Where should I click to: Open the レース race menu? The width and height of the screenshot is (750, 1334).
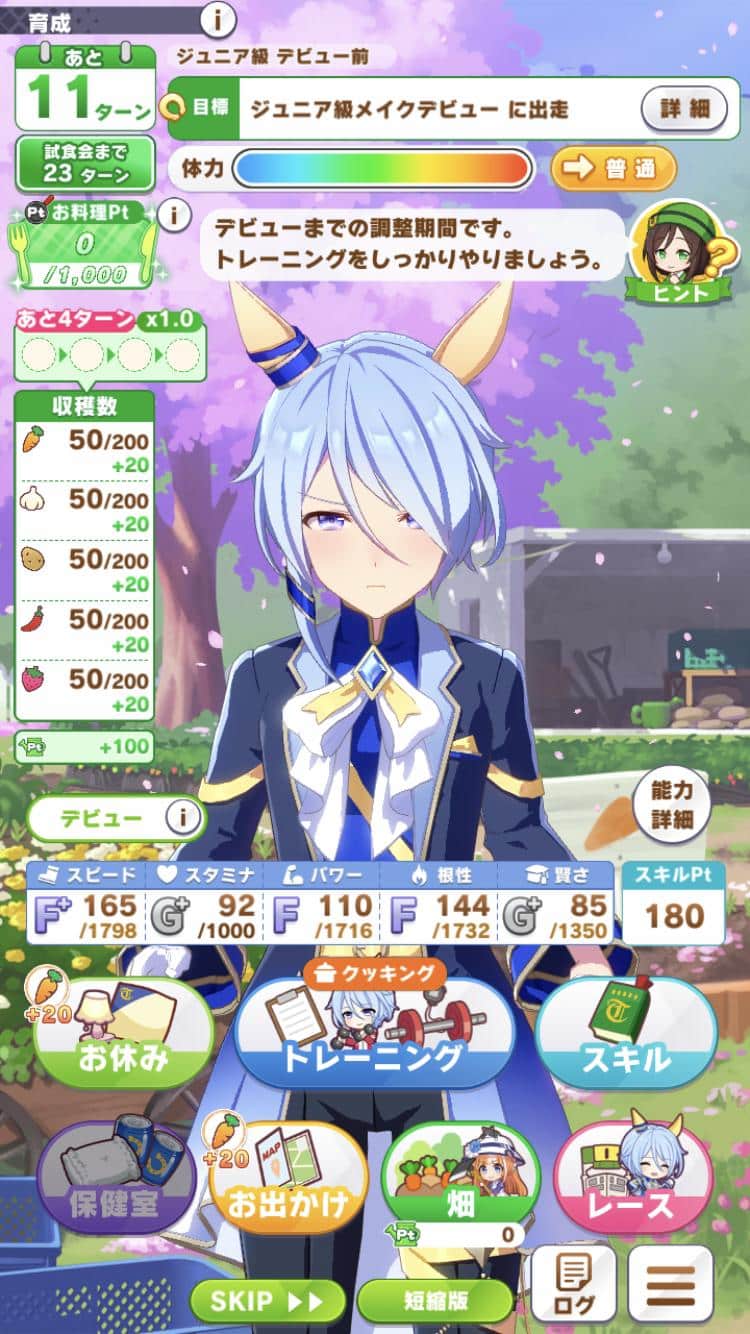pos(633,1177)
